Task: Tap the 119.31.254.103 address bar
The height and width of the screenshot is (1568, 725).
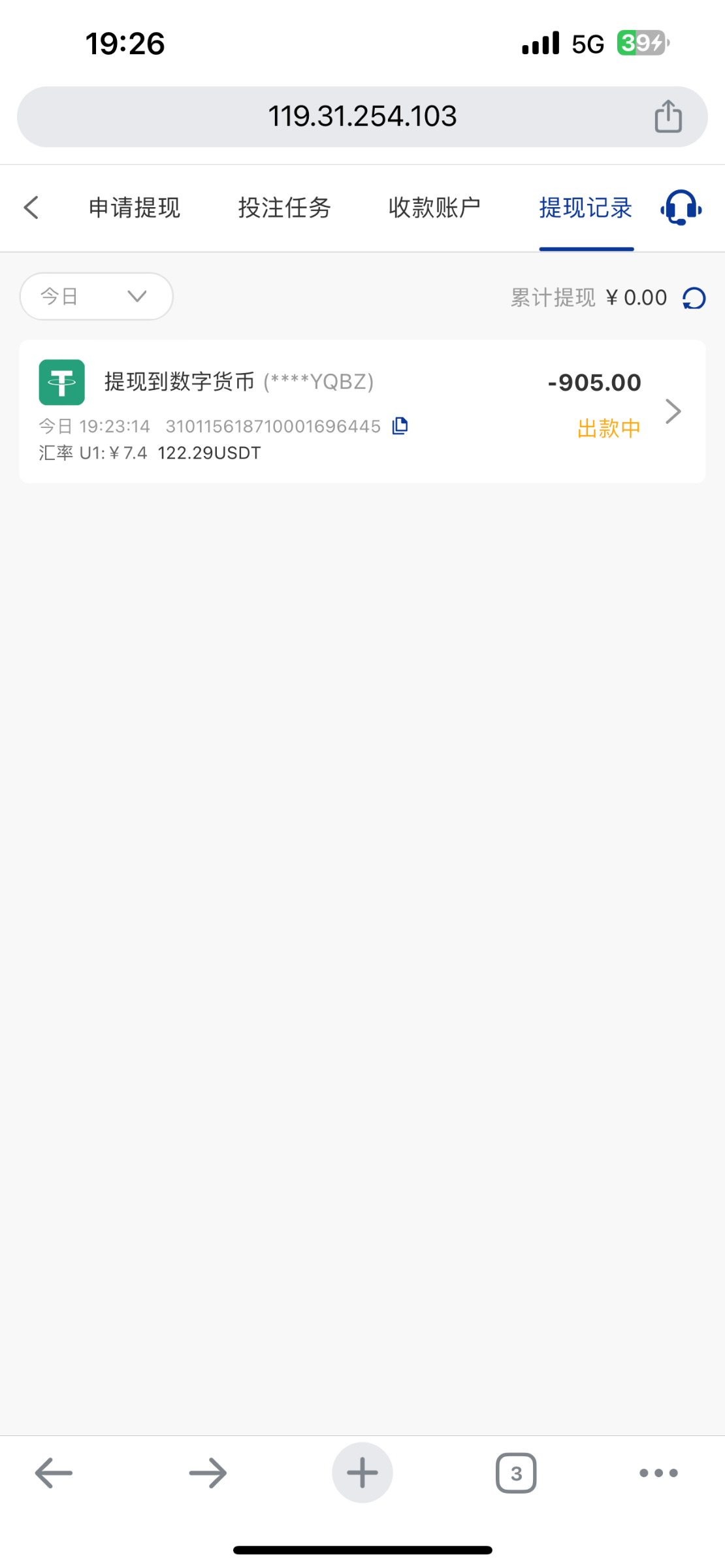Action: [x=362, y=116]
